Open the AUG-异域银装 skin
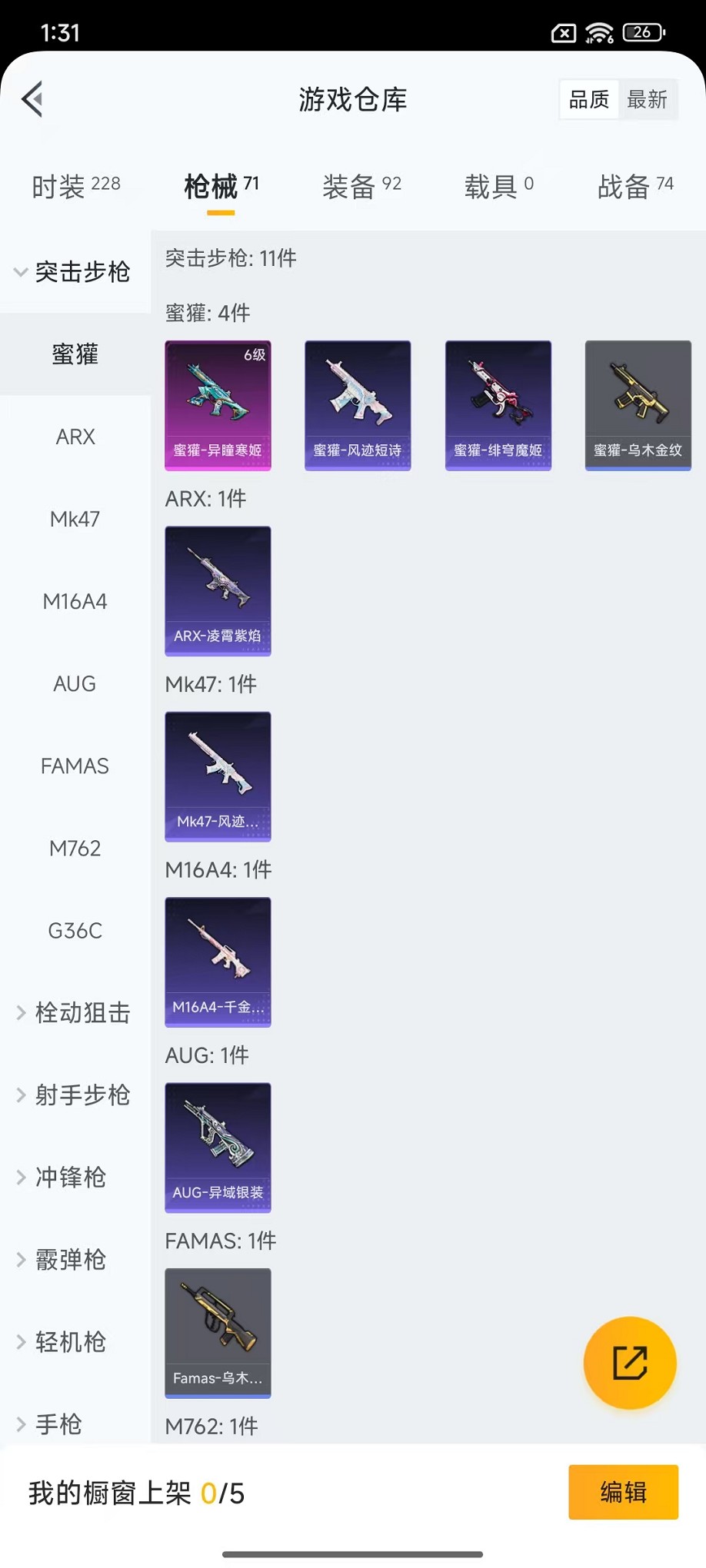Screen dimensions: 706x1568 [x=218, y=1148]
